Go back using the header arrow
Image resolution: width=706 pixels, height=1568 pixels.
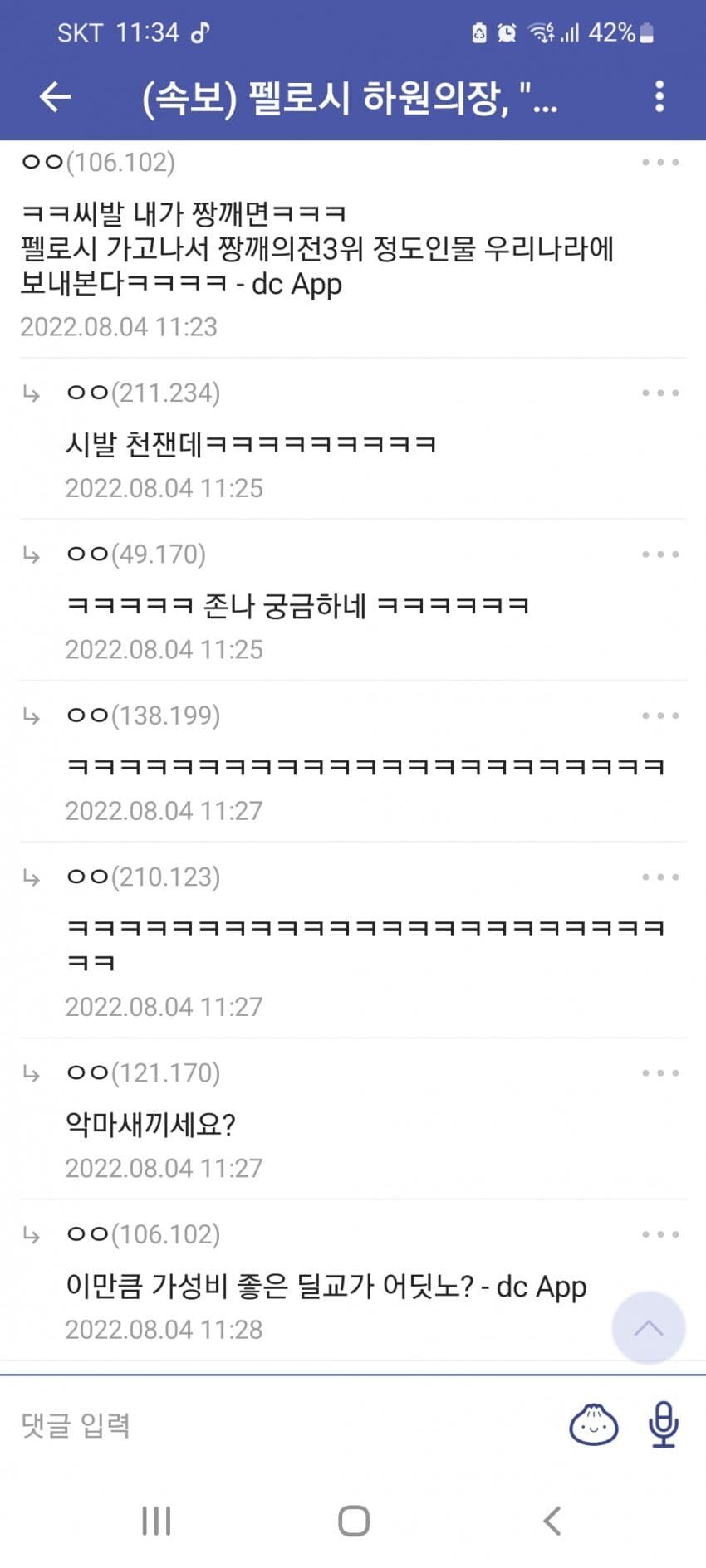pos(55,97)
